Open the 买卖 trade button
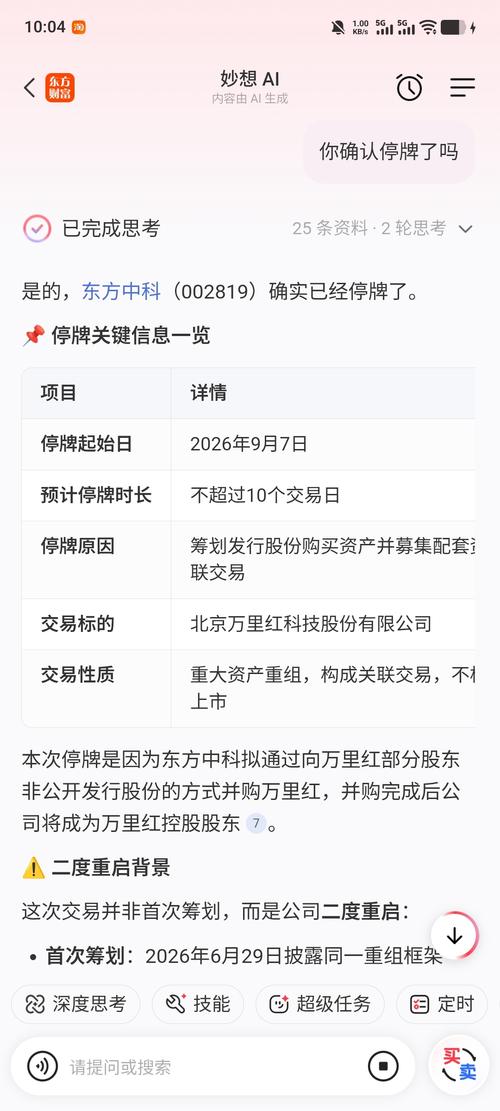 click(x=459, y=1065)
